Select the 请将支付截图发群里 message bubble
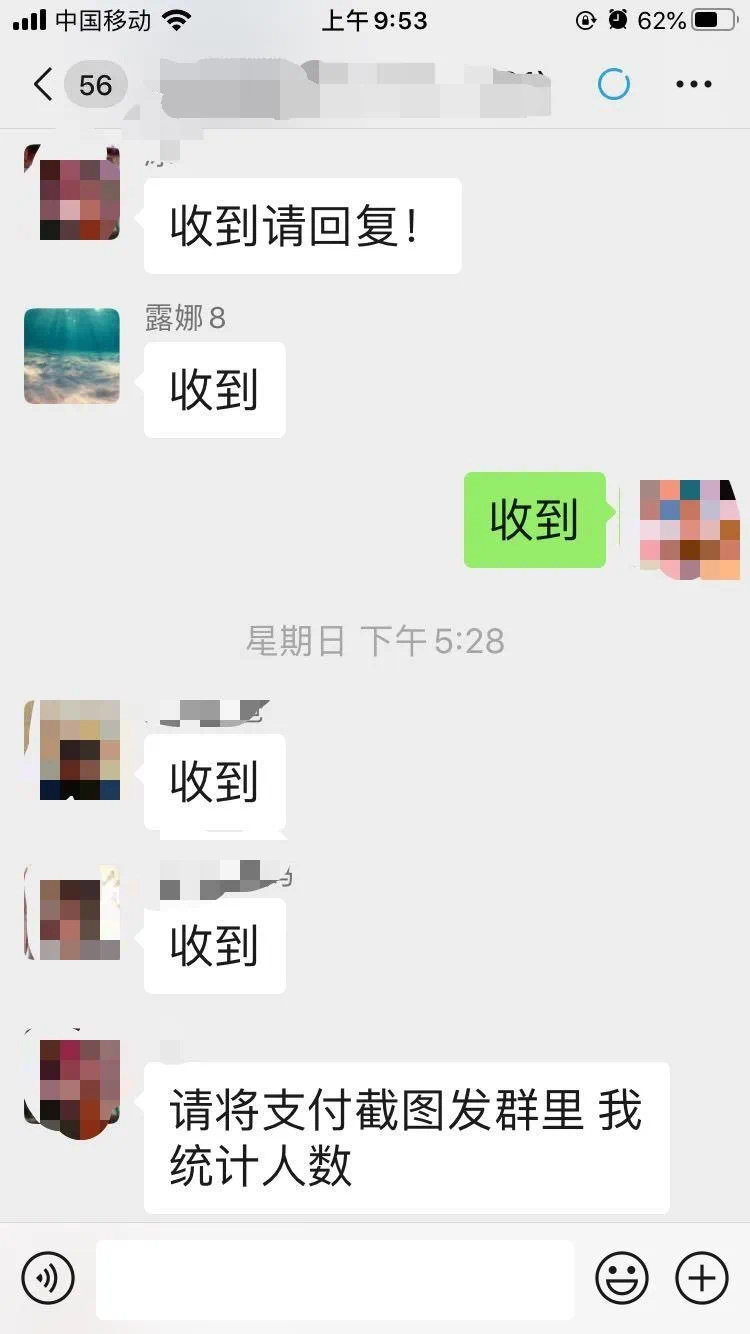 (x=405, y=1138)
